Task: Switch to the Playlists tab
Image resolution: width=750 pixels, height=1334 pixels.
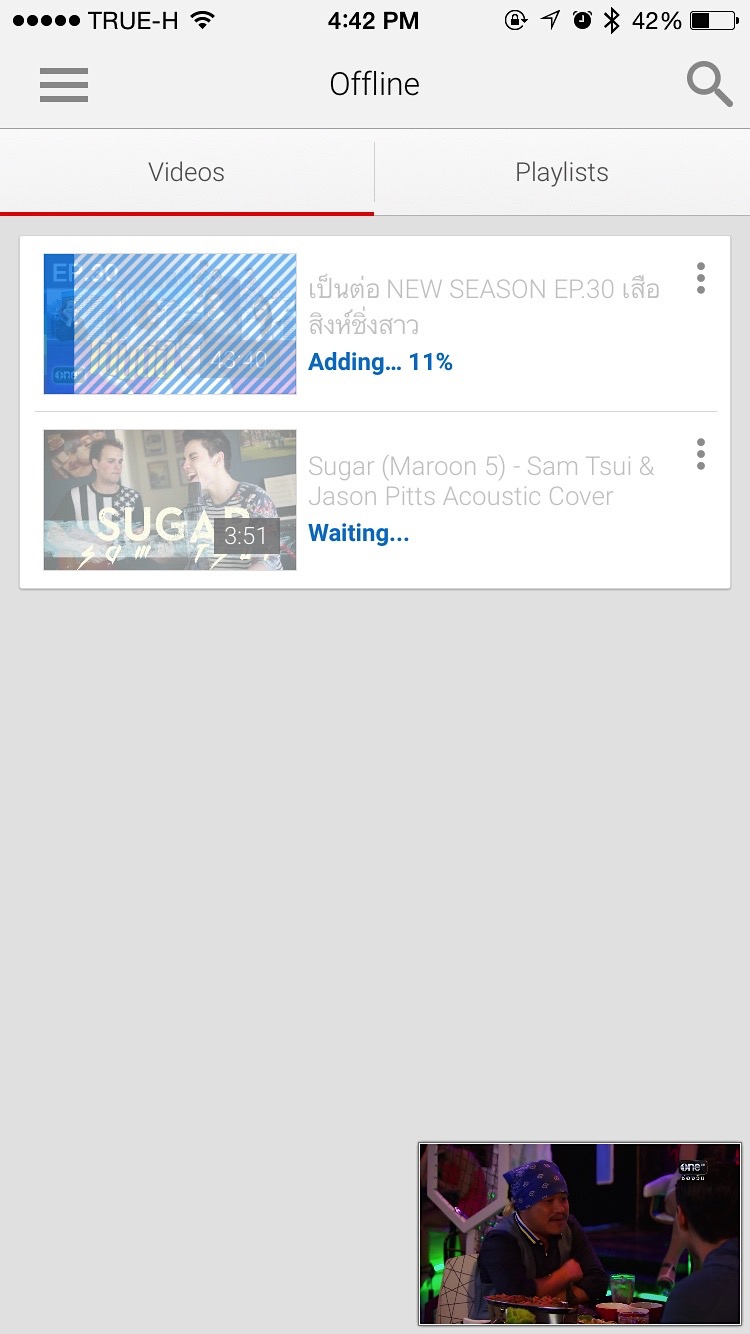Action: (x=562, y=173)
